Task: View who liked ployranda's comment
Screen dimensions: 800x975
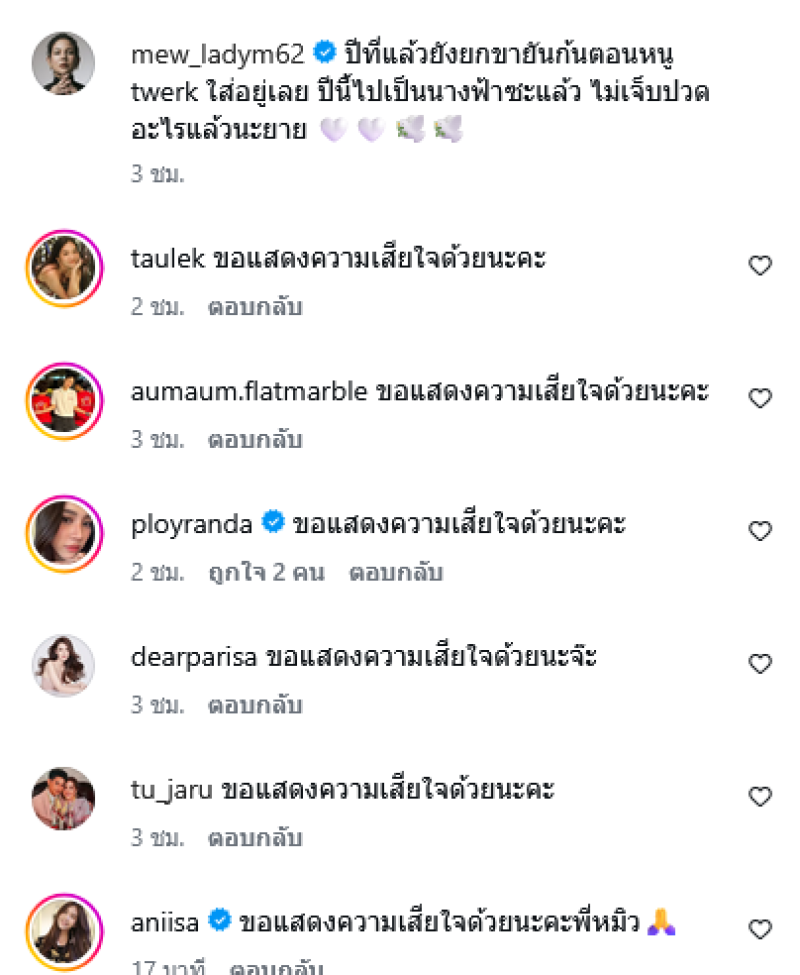Action: pyautogui.click(x=266, y=573)
